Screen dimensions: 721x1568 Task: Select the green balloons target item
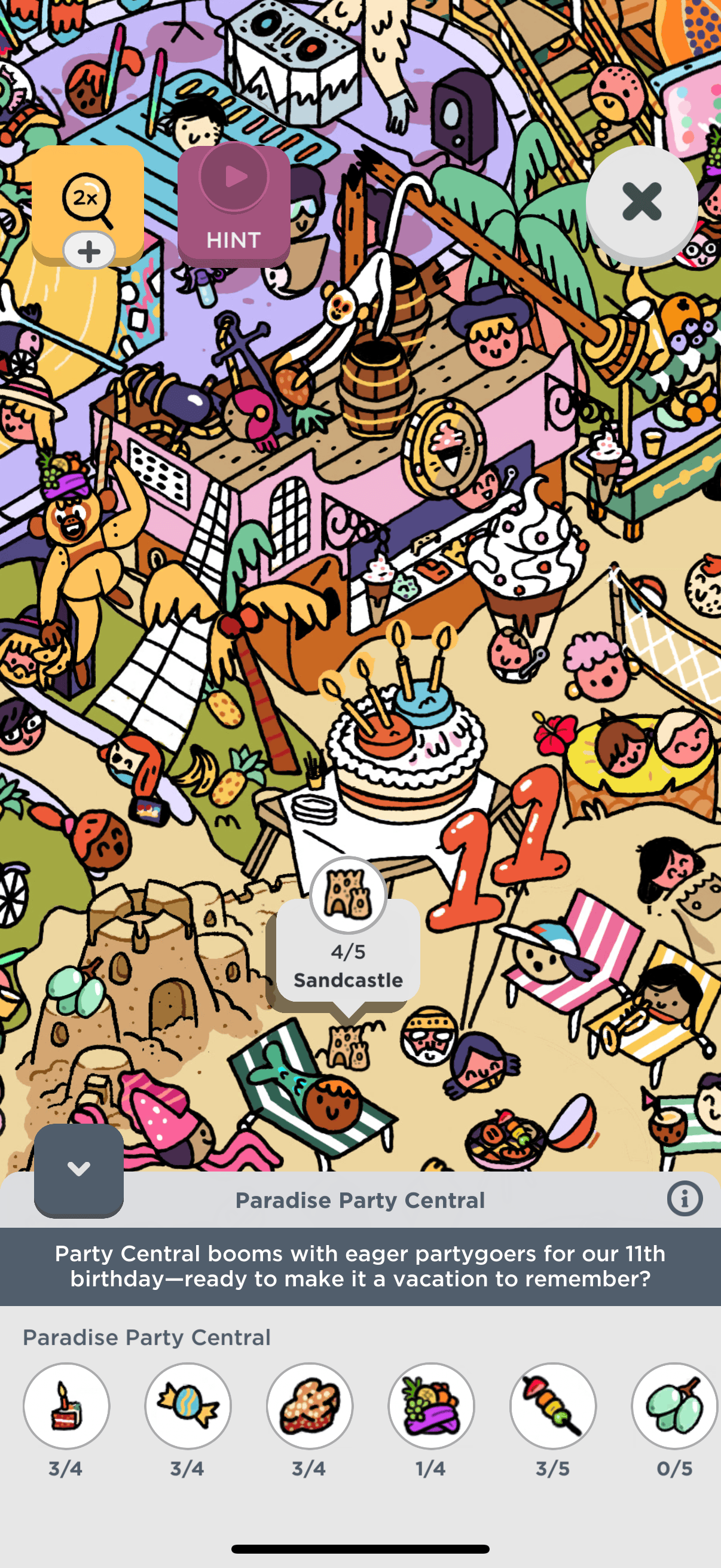coord(674,1405)
